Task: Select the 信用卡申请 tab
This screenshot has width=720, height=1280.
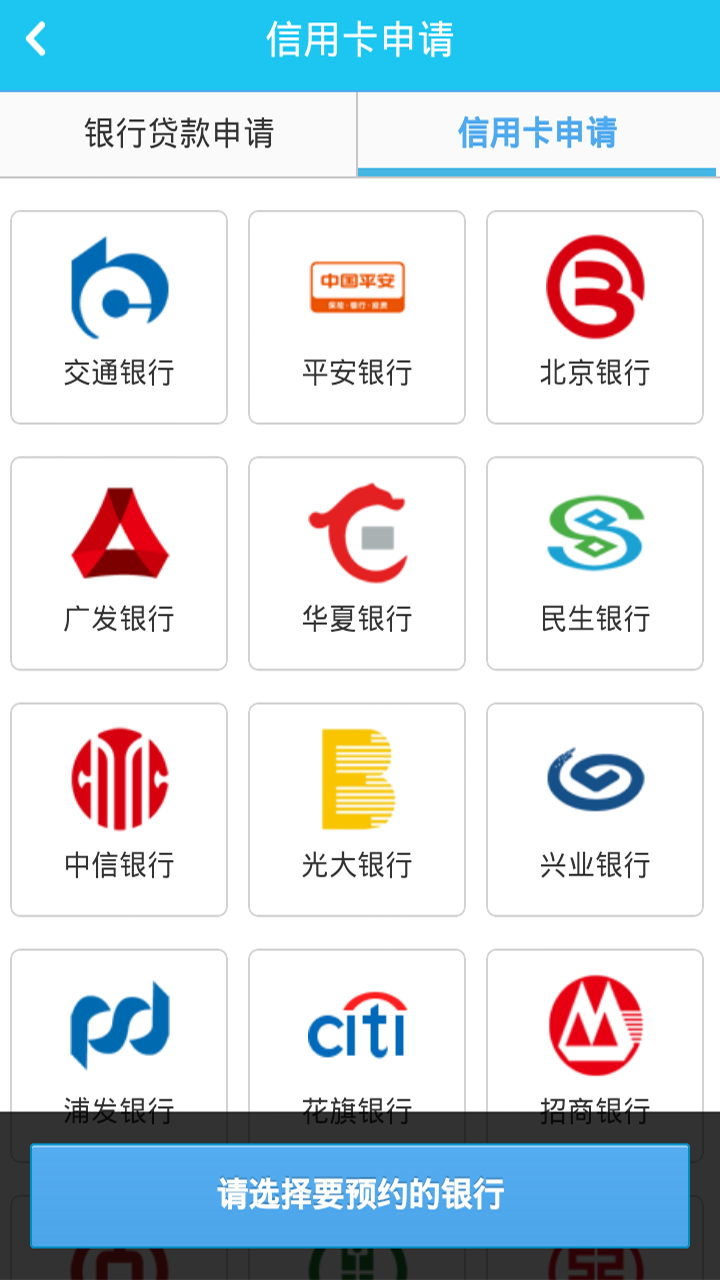Action: 538,134
